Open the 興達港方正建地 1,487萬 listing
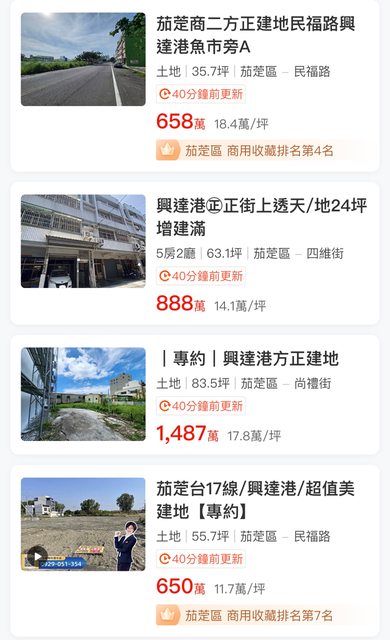Screen dimensions: 390x640 pos(195,395)
